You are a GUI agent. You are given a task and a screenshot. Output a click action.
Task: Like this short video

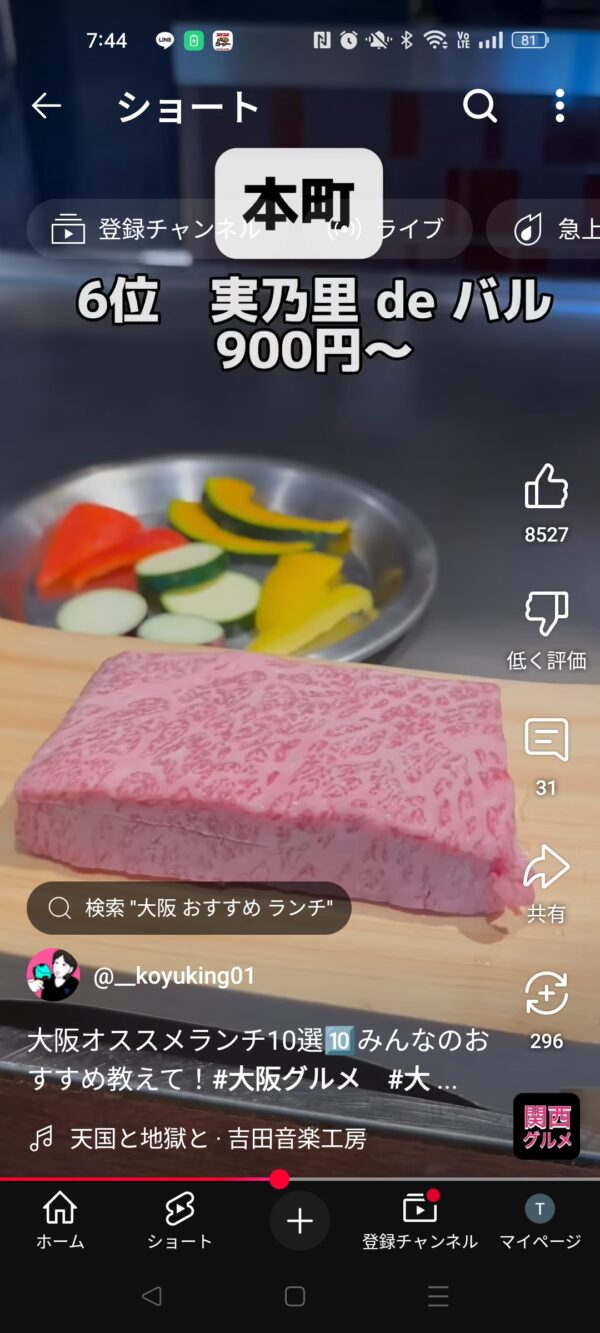coord(546,488)
